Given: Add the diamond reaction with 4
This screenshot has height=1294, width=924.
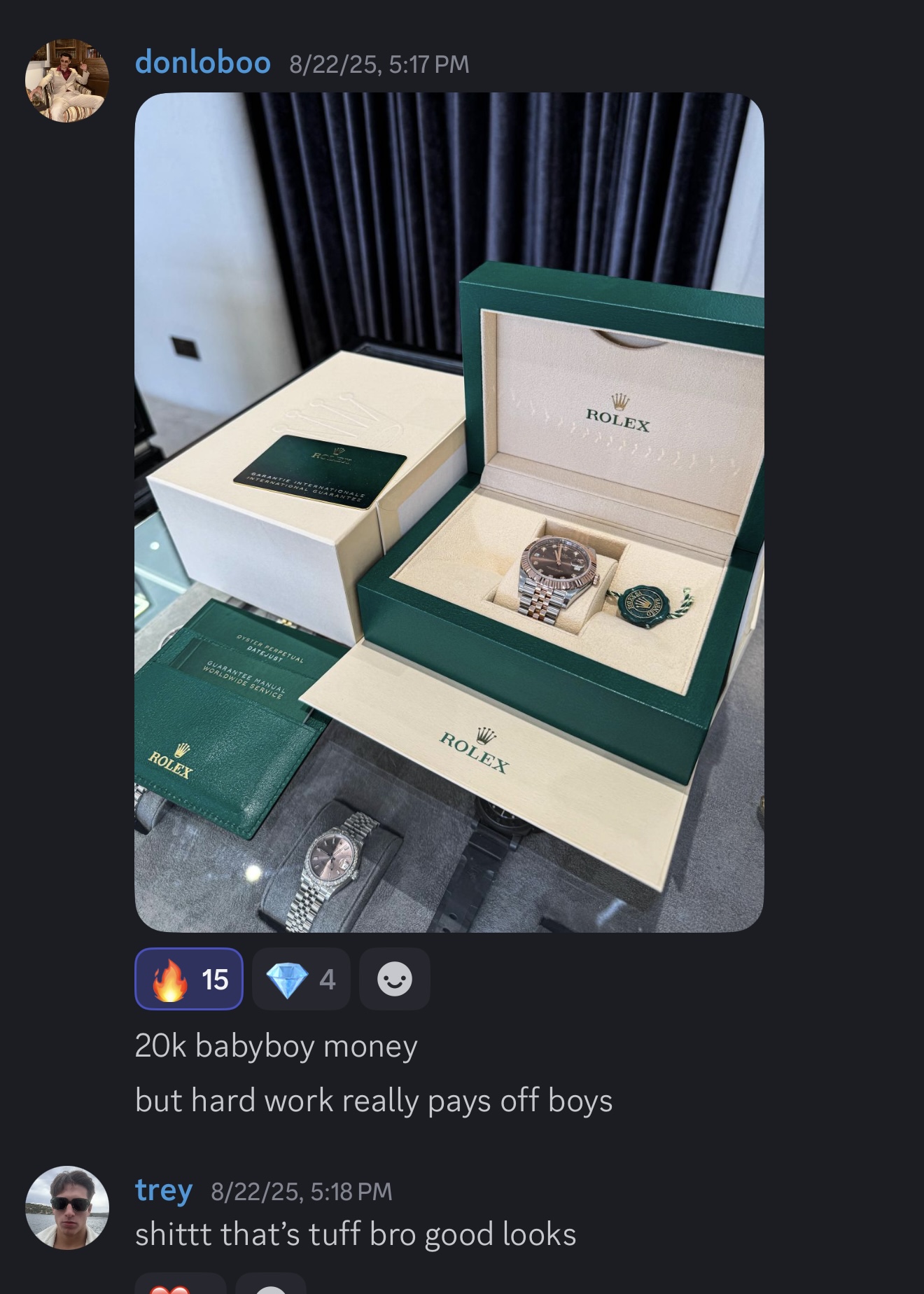Looking at the screenshot, I should click(x=301, y=979).
